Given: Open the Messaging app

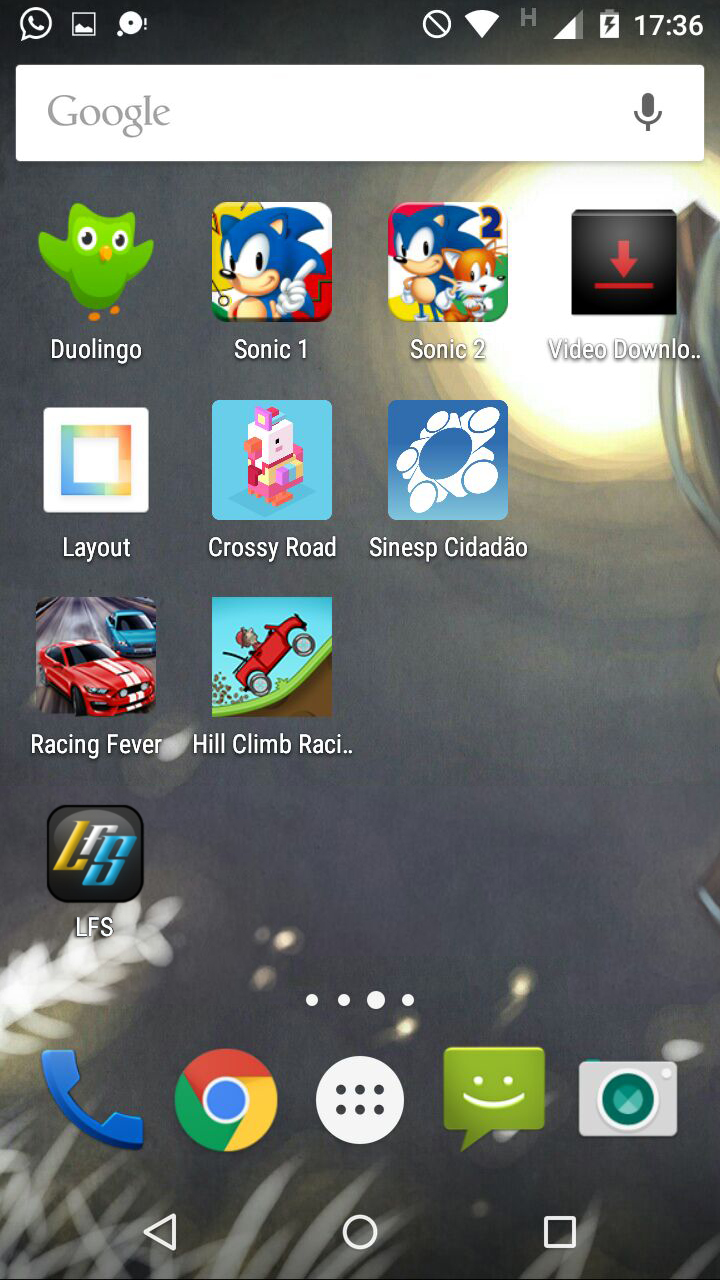Looking at the screenshot, I should [494, 1096].
